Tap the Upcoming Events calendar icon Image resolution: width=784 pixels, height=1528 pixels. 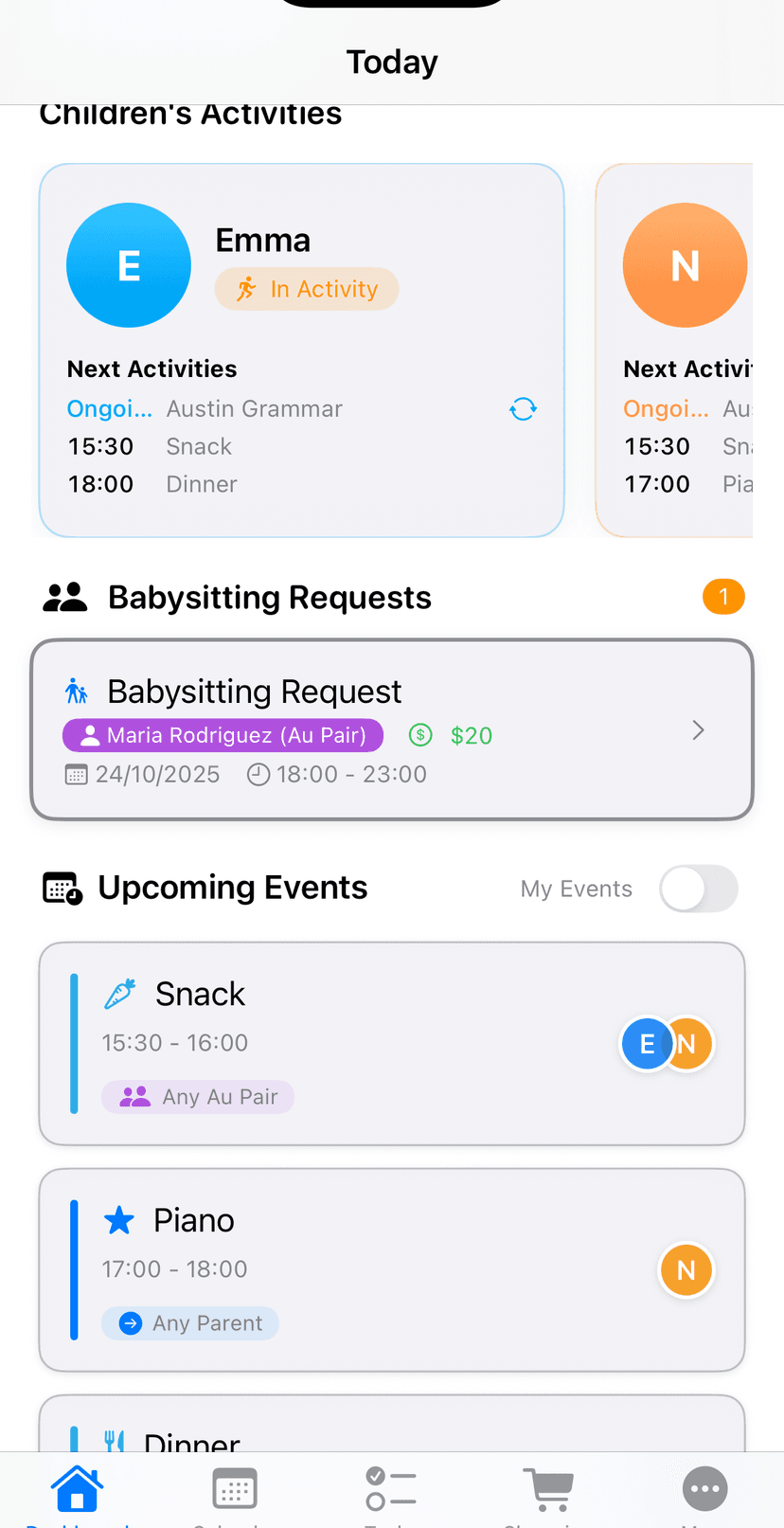click(x=61, y=888)
